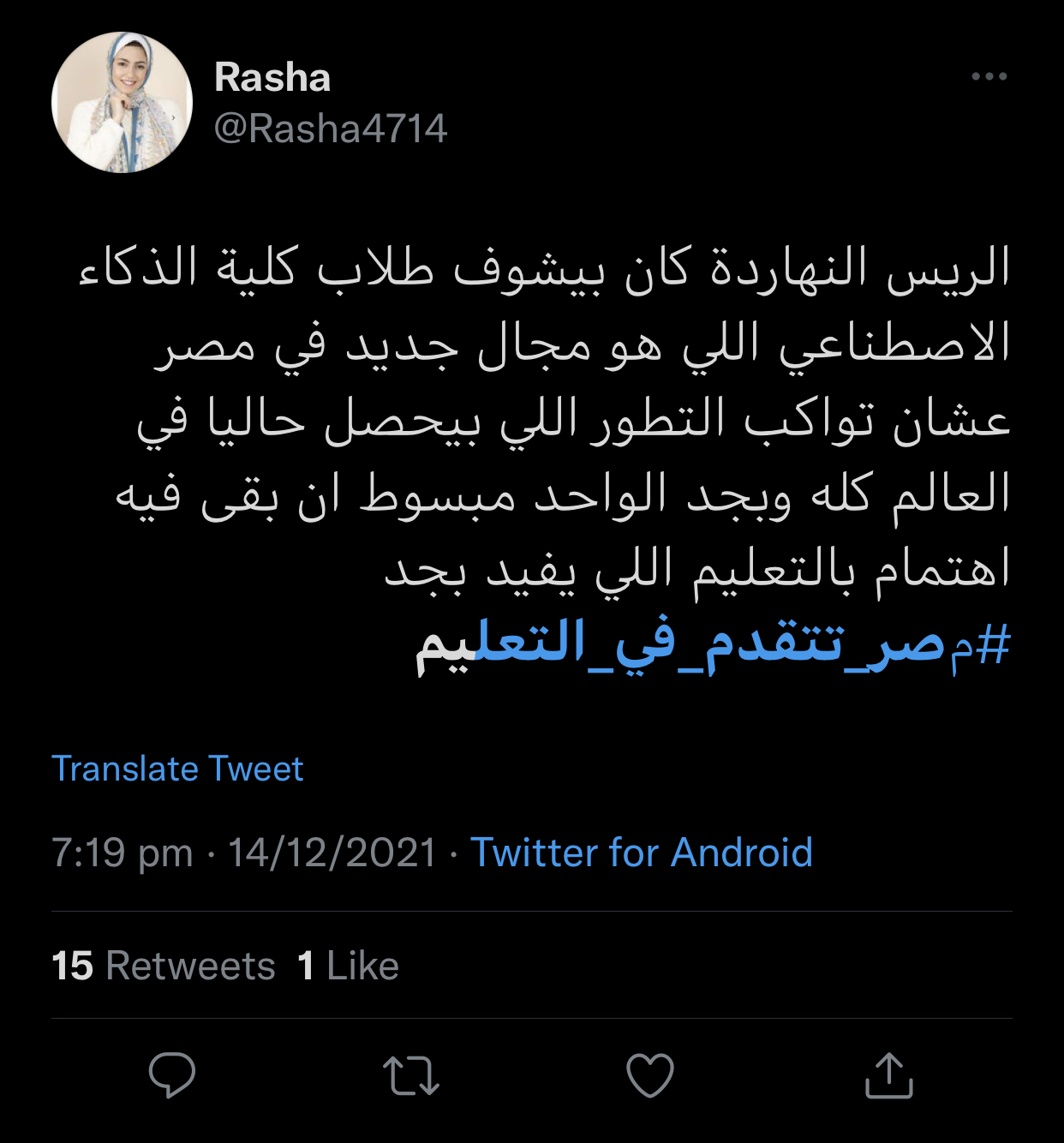Open the tweet's three-dot overflow menu
The height and width of the screenshot is (1143, 1064).
[989, 77]
